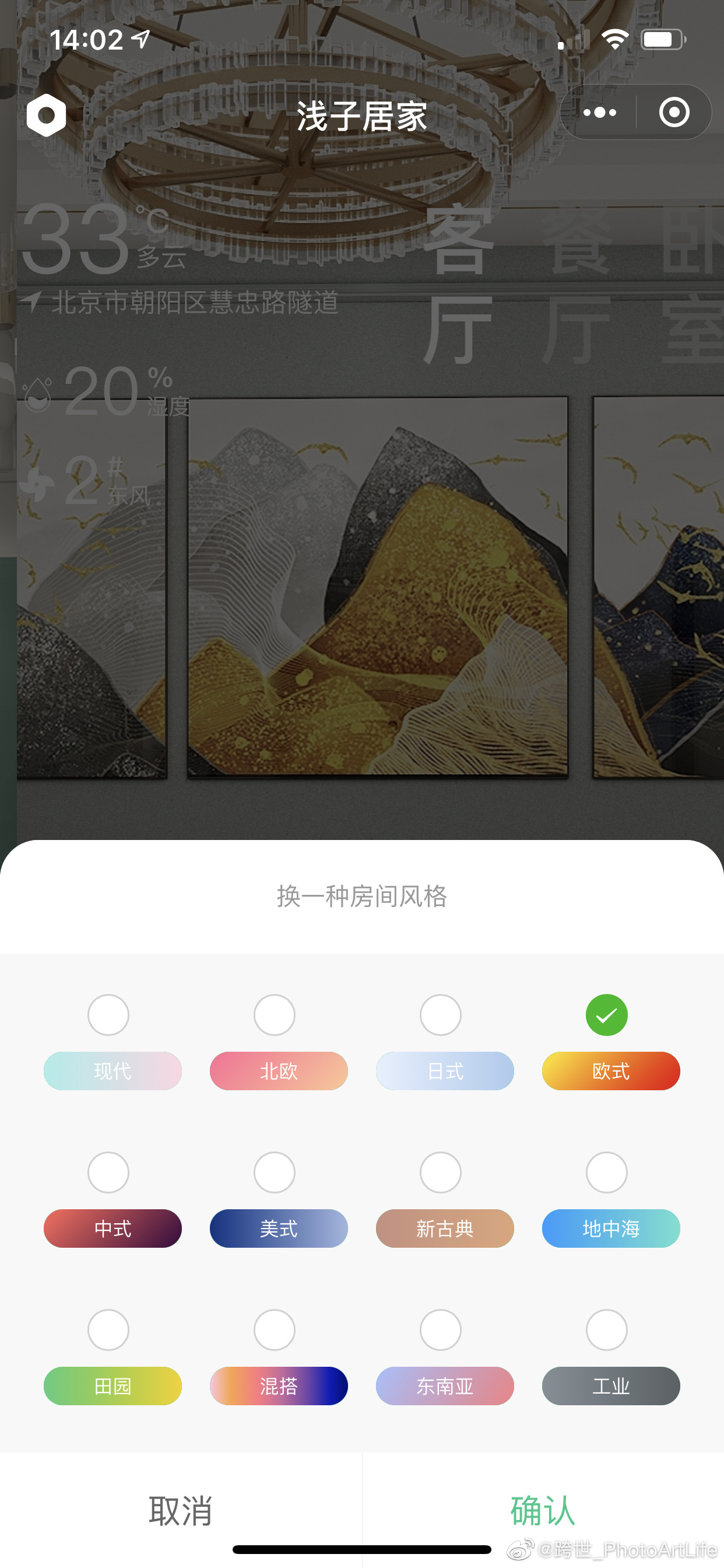Confirm the style with 确认
The height and width of the screenshot is (1568, 724).
tap(543, 1510)
